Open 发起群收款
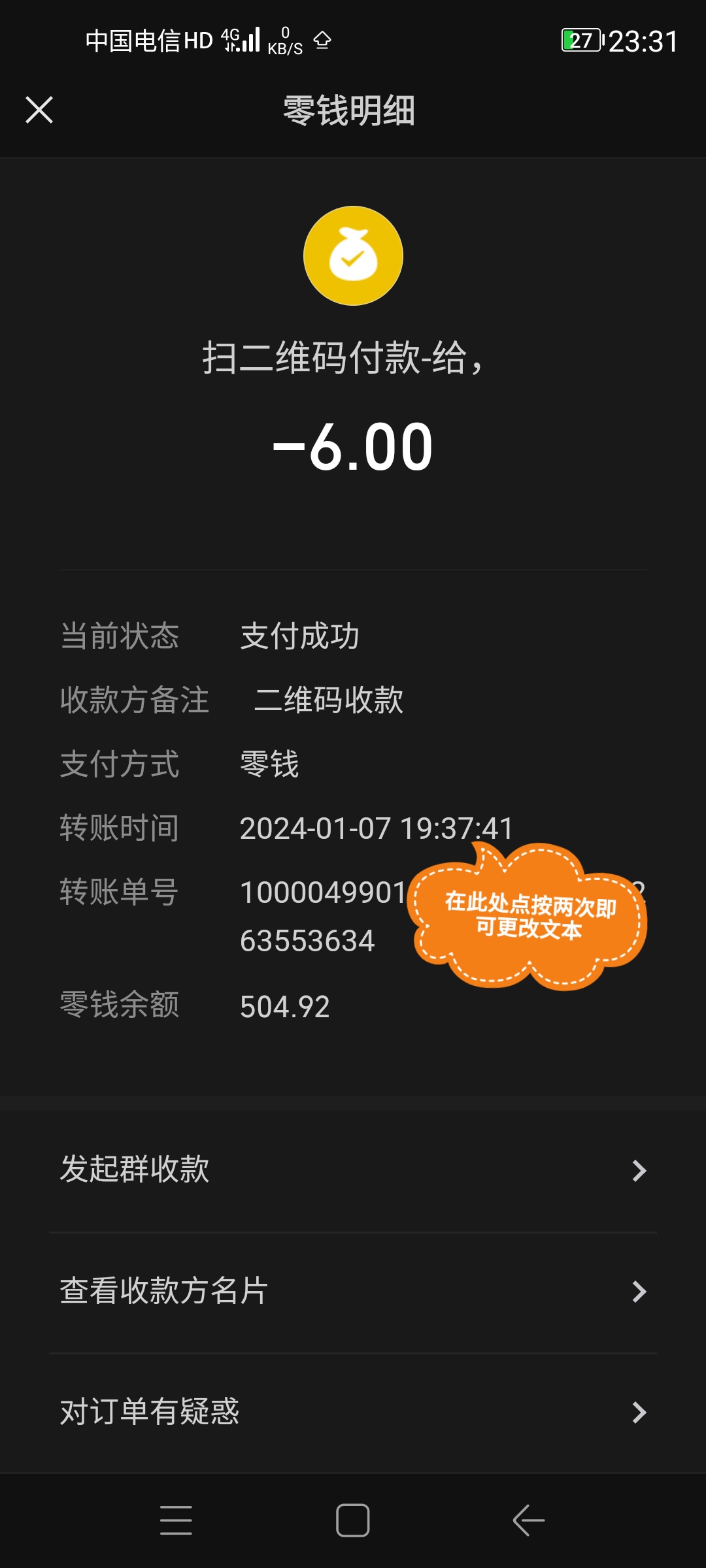 [x=353, y=1171]
